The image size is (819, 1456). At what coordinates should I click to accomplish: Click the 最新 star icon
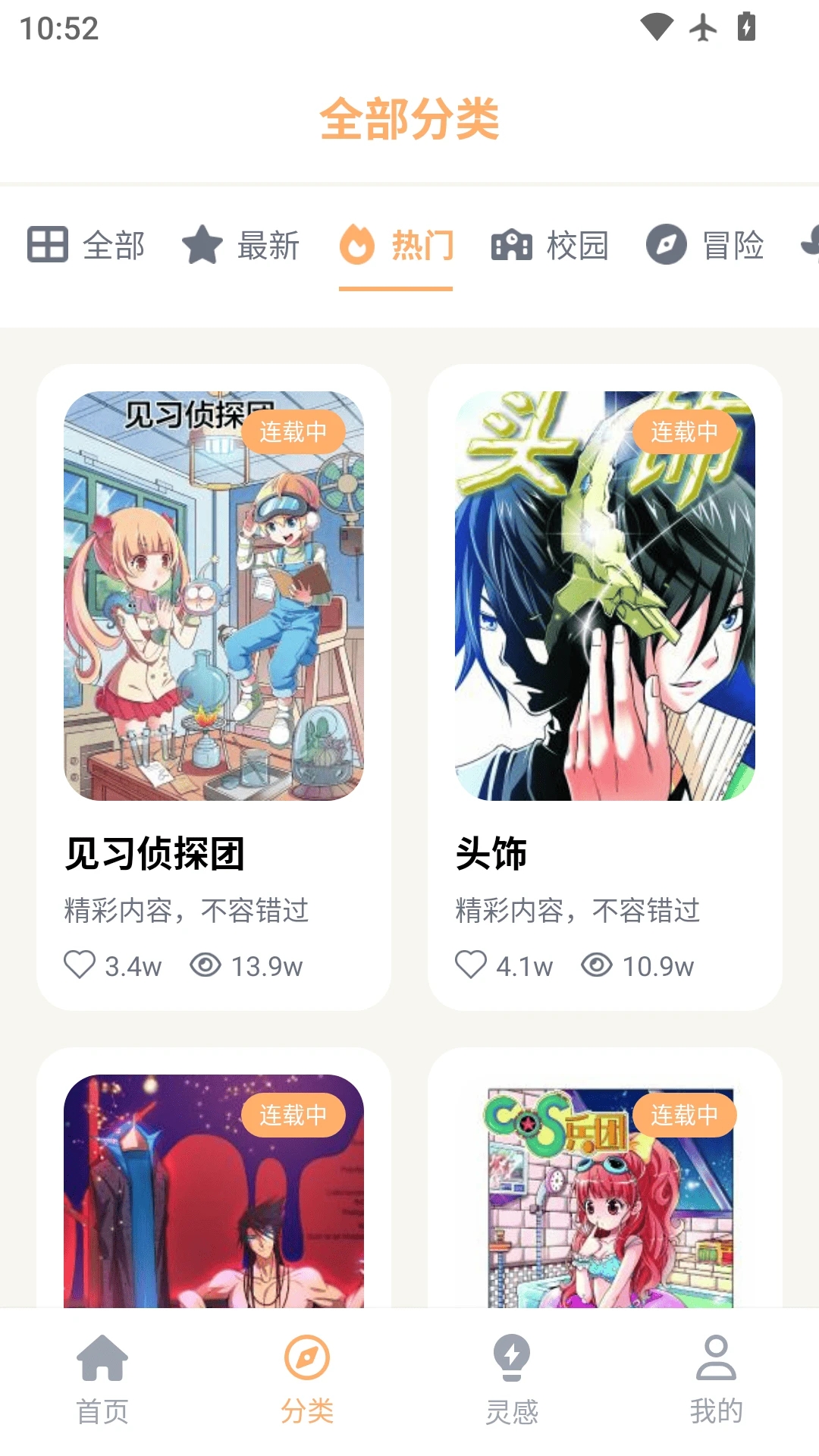click(200, 244)
